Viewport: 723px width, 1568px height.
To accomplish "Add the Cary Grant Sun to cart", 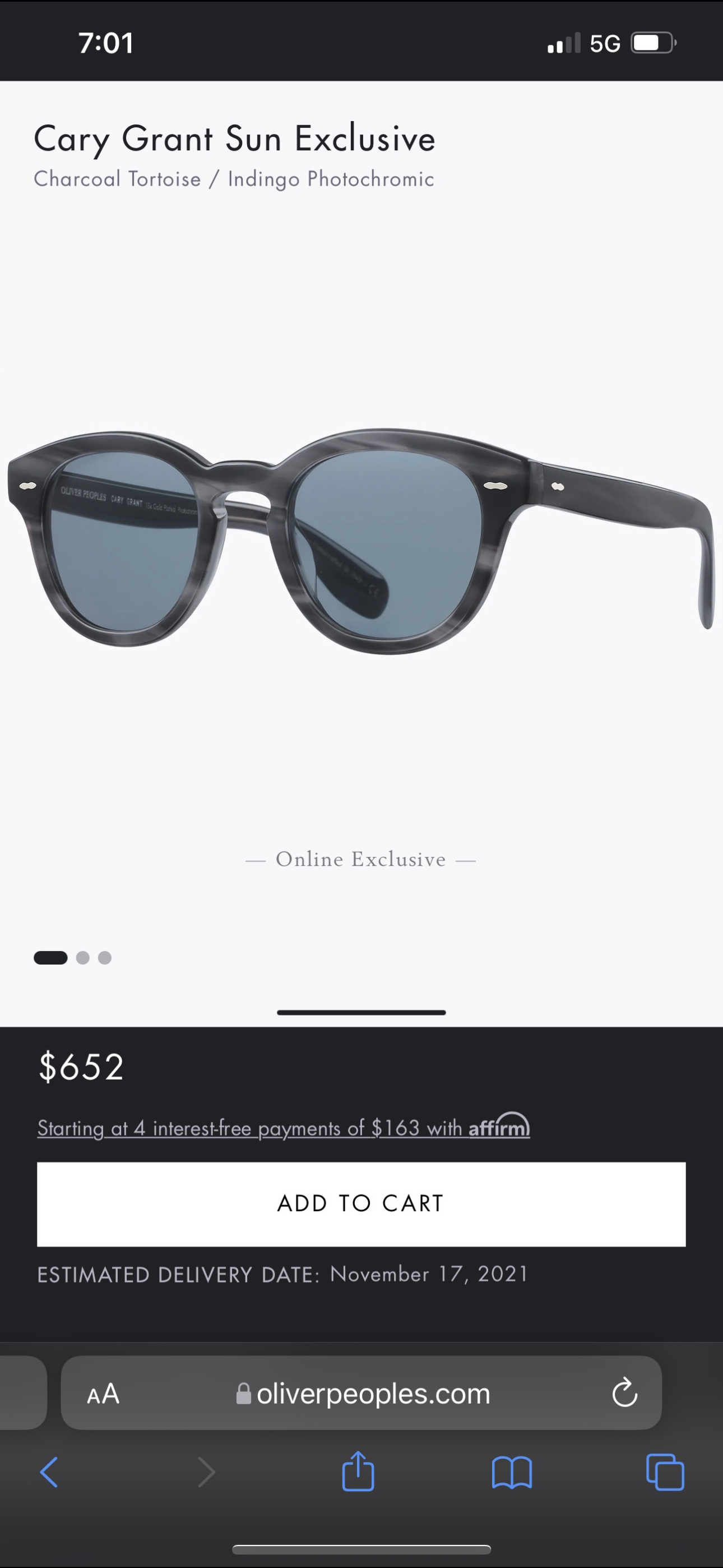I will (x=361, y=1203).
